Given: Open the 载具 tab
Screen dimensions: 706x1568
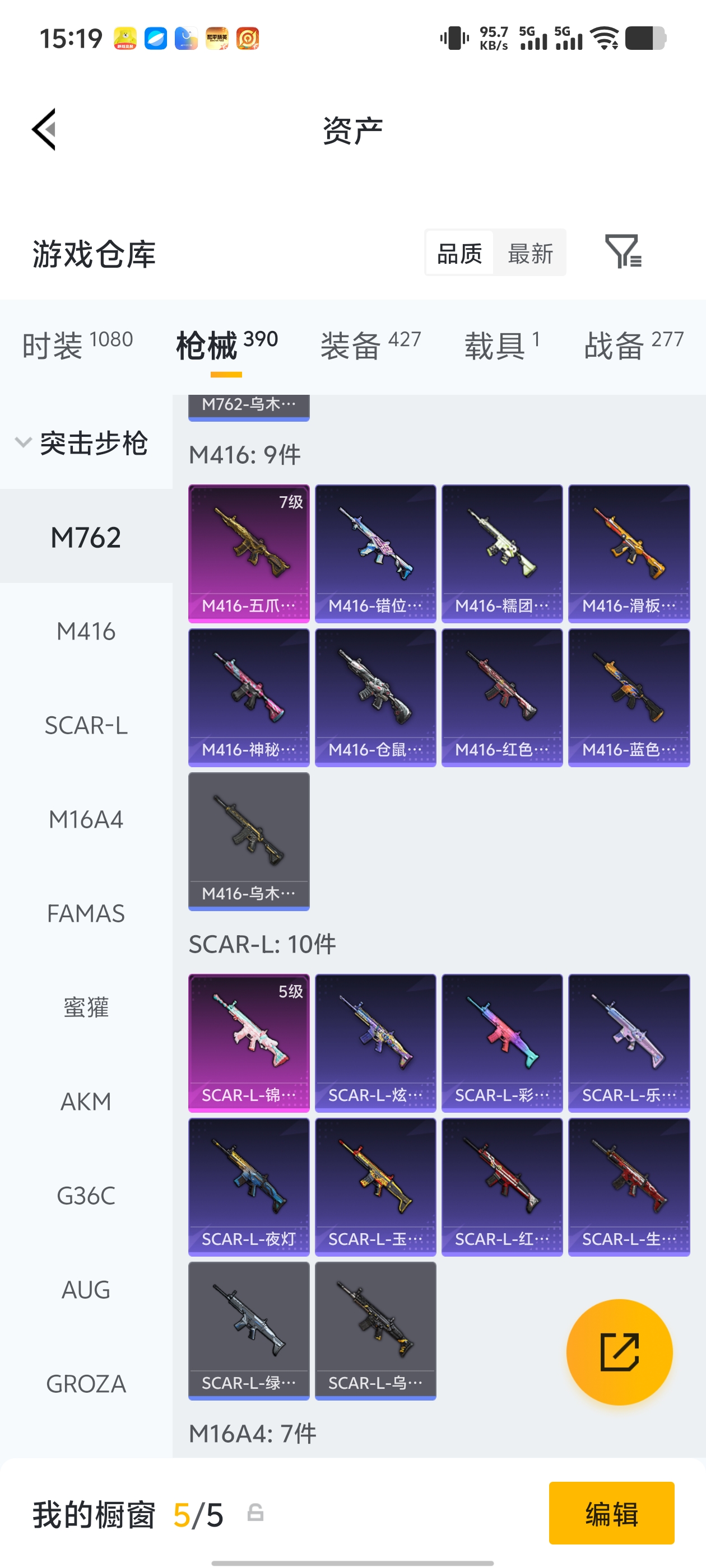Looking at the screenshot, I should pos(502,344).
